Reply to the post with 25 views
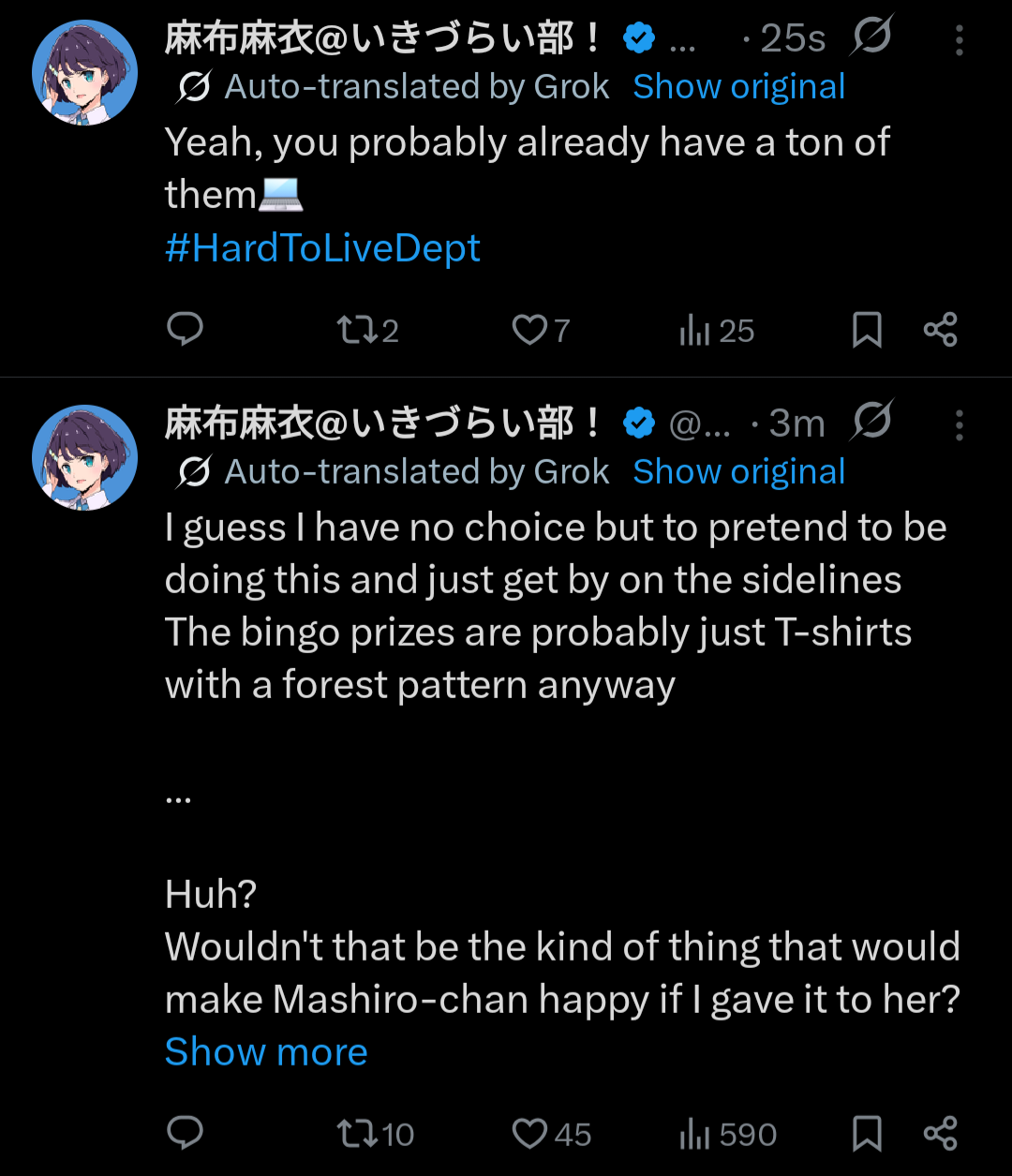This screenshot has width=1012, height=1176. point(185,330)
